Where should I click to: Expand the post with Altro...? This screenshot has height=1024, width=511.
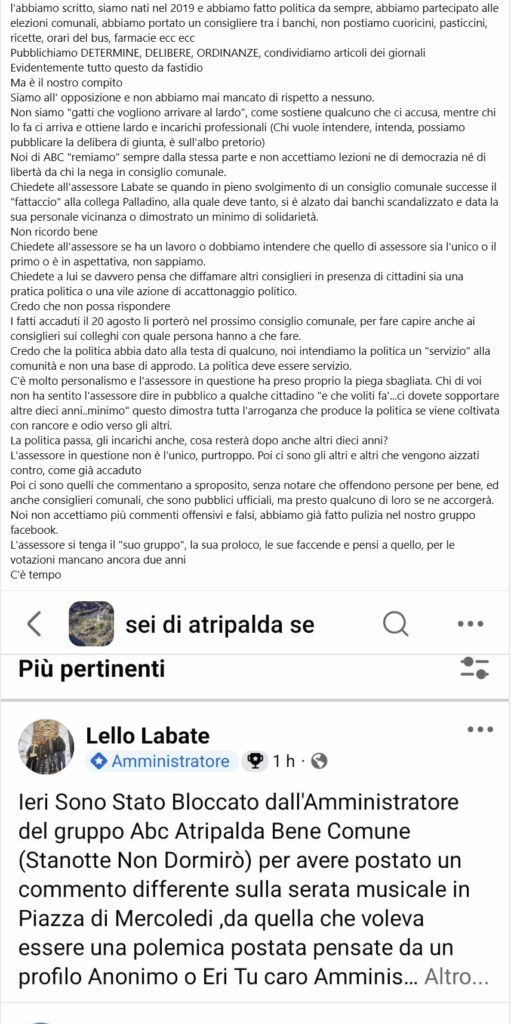pos(456,976)
